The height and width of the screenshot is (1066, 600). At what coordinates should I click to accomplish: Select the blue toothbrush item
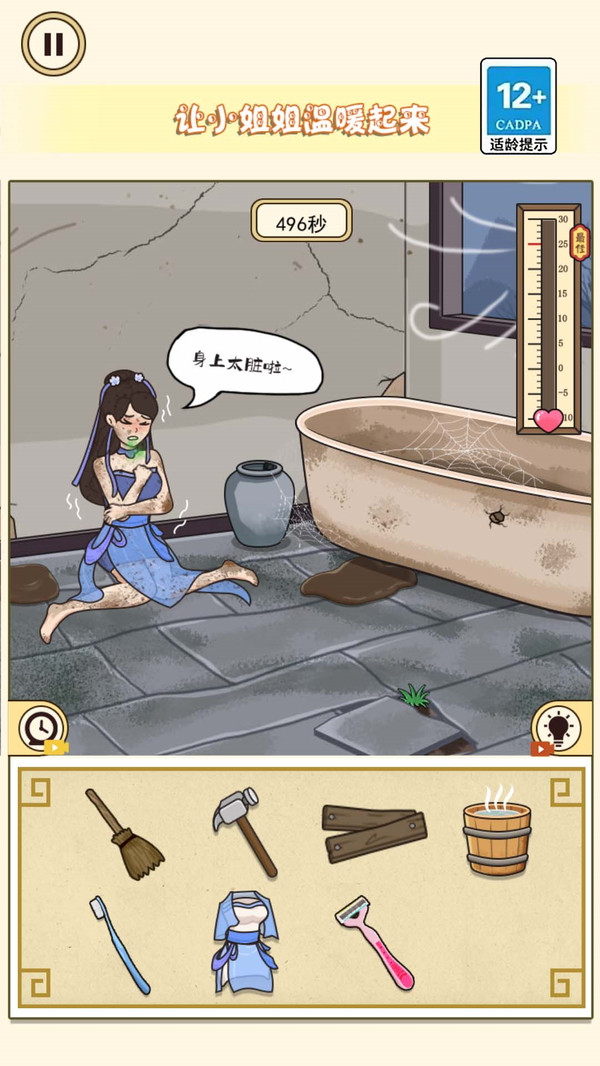pos(120,944)
